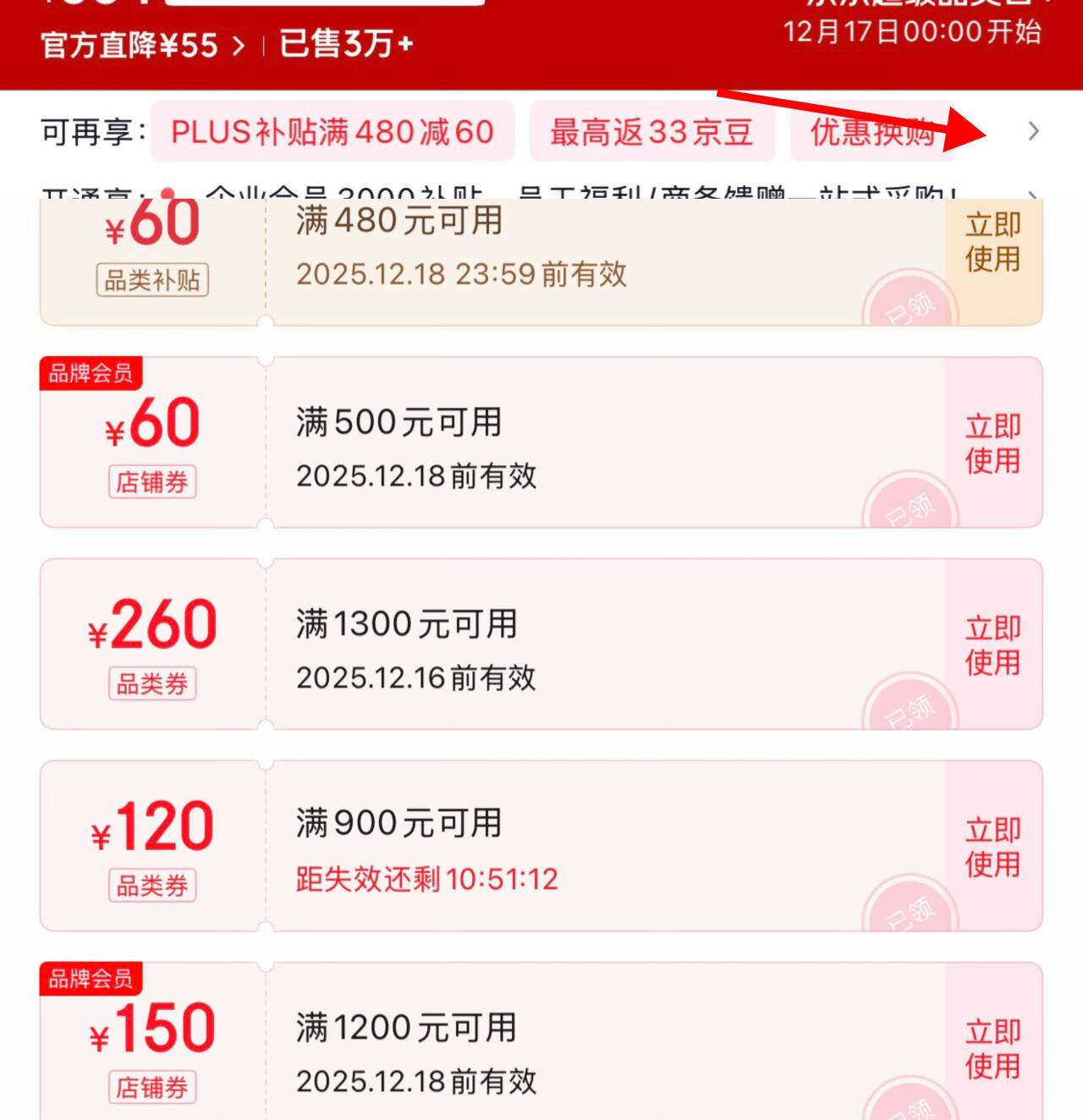Use the expiring ¥120 满900元 coupon
This screenshot has height=1120, width=1083.
click(x=992, y=847)
